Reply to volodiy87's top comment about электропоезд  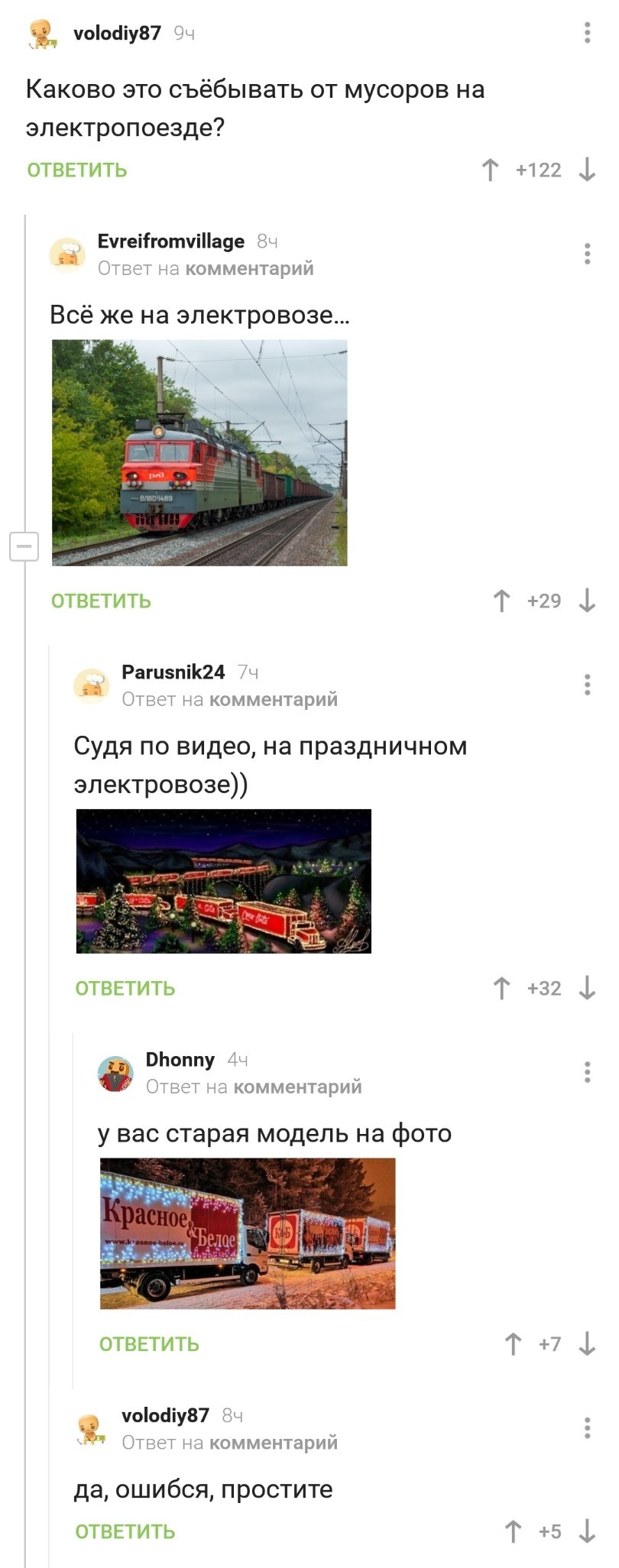(x=76, y=170)
